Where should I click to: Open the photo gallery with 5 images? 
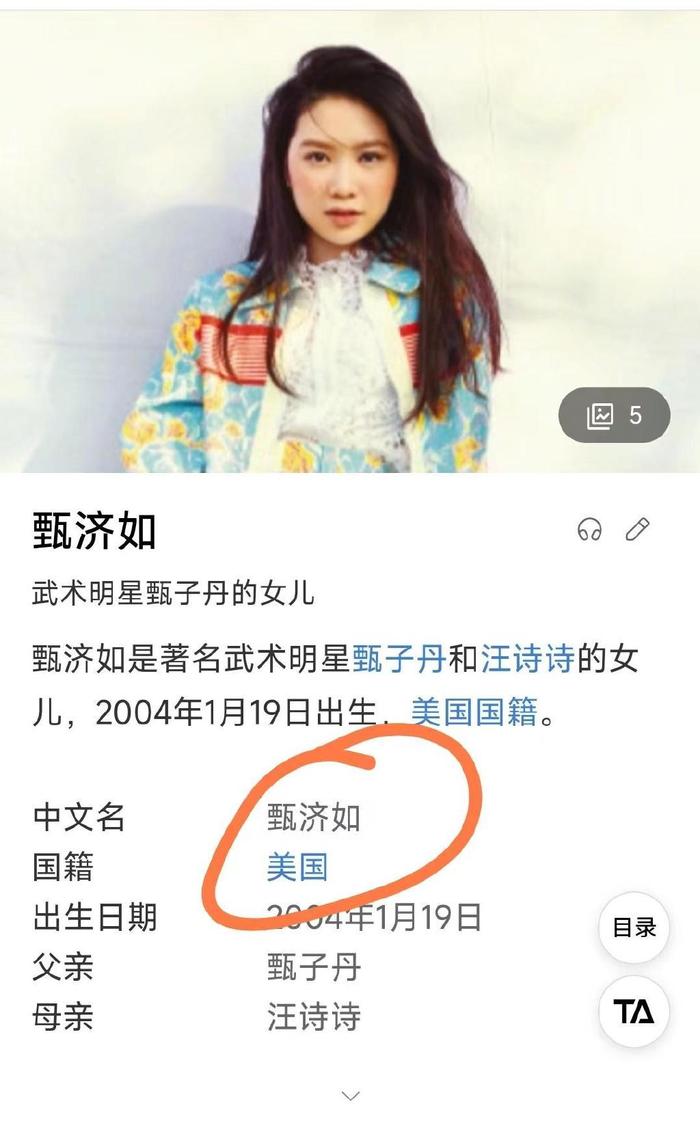coord(614,415)
